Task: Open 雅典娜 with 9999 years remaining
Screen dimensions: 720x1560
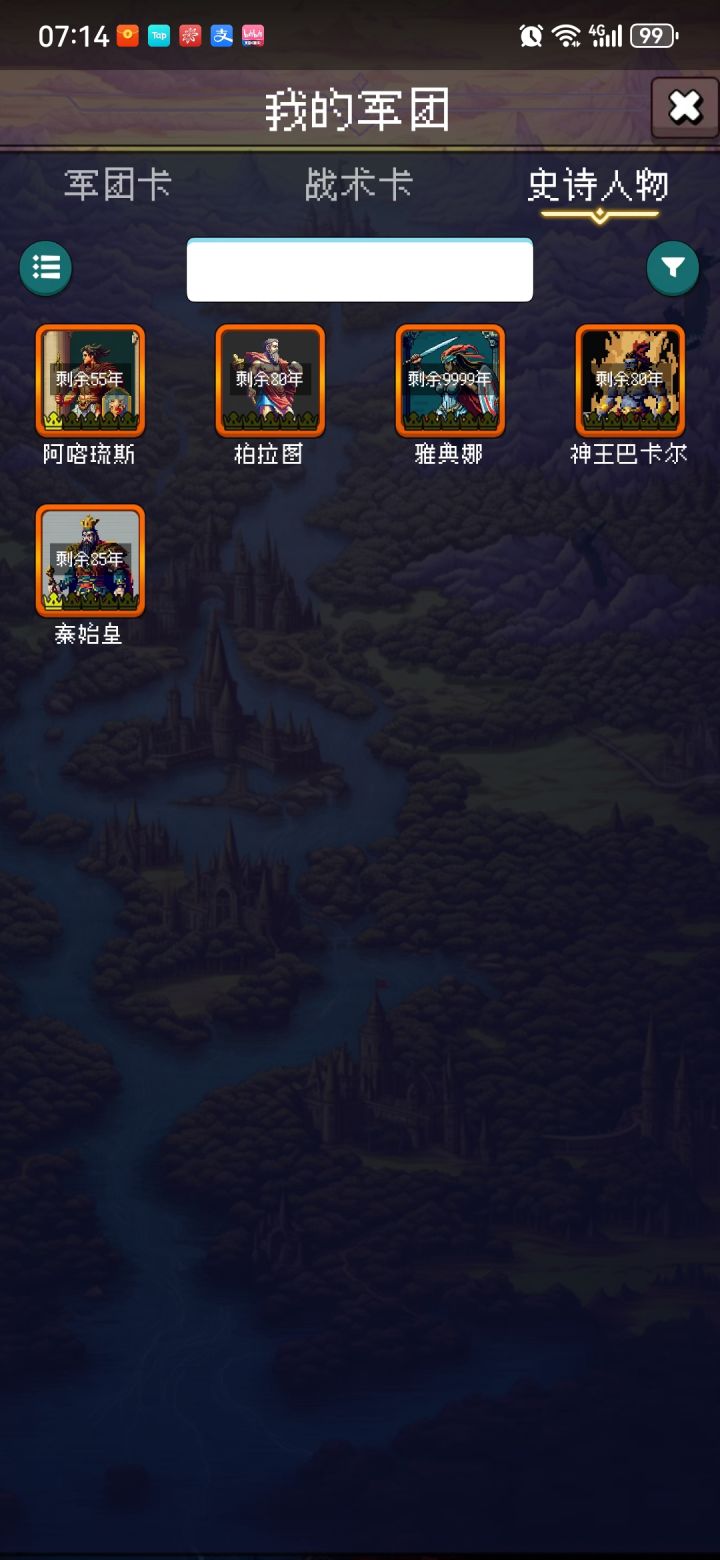Action: pos(449,380)
